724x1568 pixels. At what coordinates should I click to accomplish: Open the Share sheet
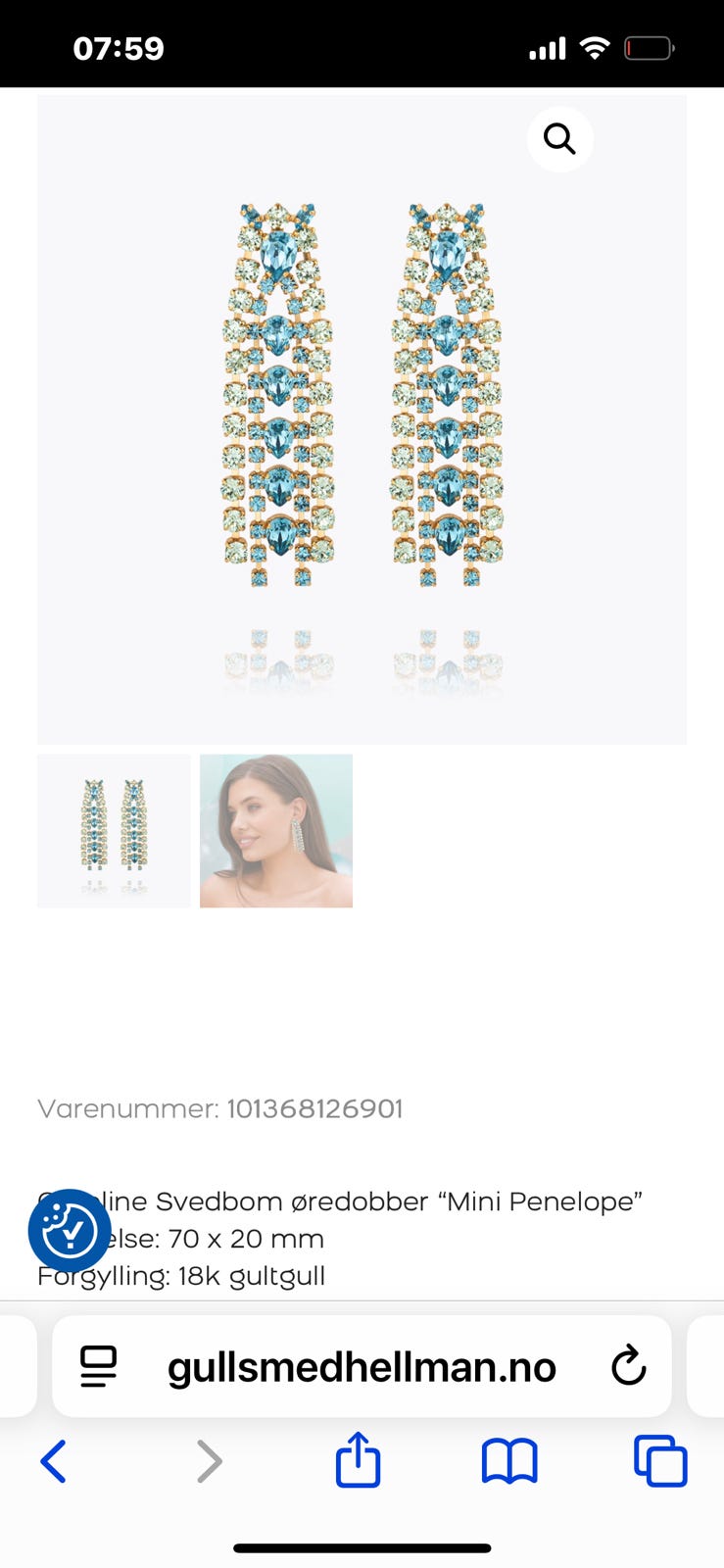(358, 1460)
